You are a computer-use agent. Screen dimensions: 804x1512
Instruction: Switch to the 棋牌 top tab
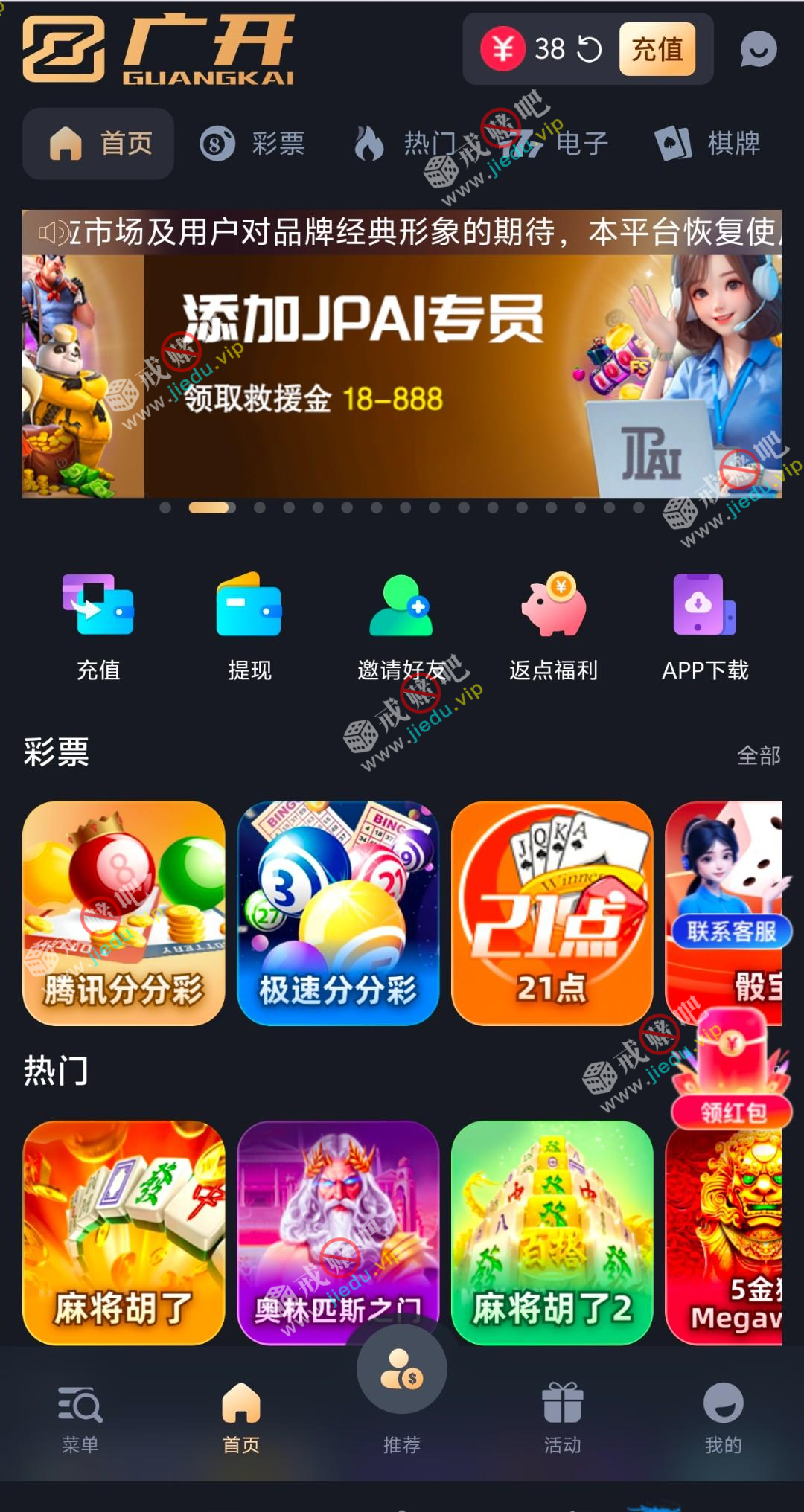coord(707,143)
